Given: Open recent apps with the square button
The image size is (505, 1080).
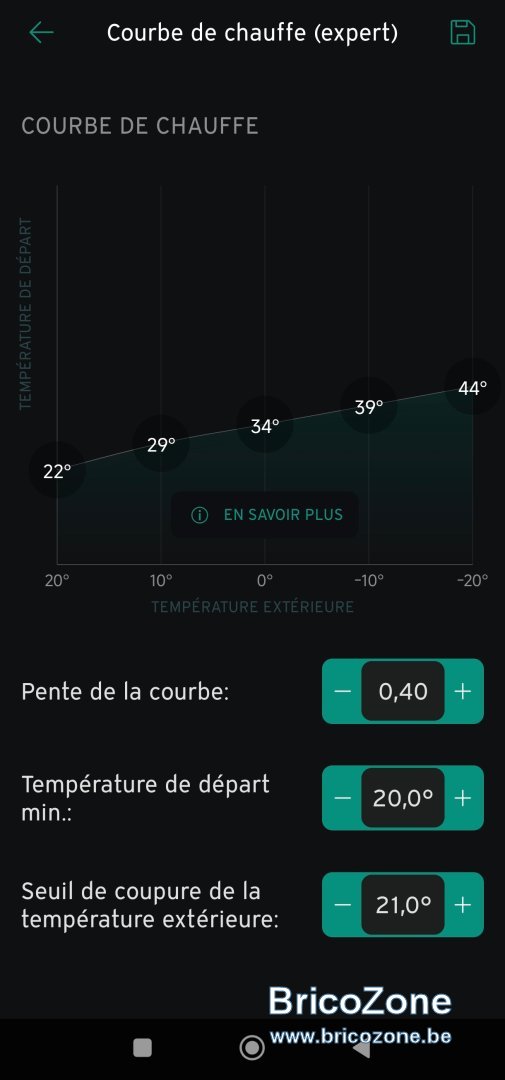Looking at the screenshot, I should tap(142, 1048).
